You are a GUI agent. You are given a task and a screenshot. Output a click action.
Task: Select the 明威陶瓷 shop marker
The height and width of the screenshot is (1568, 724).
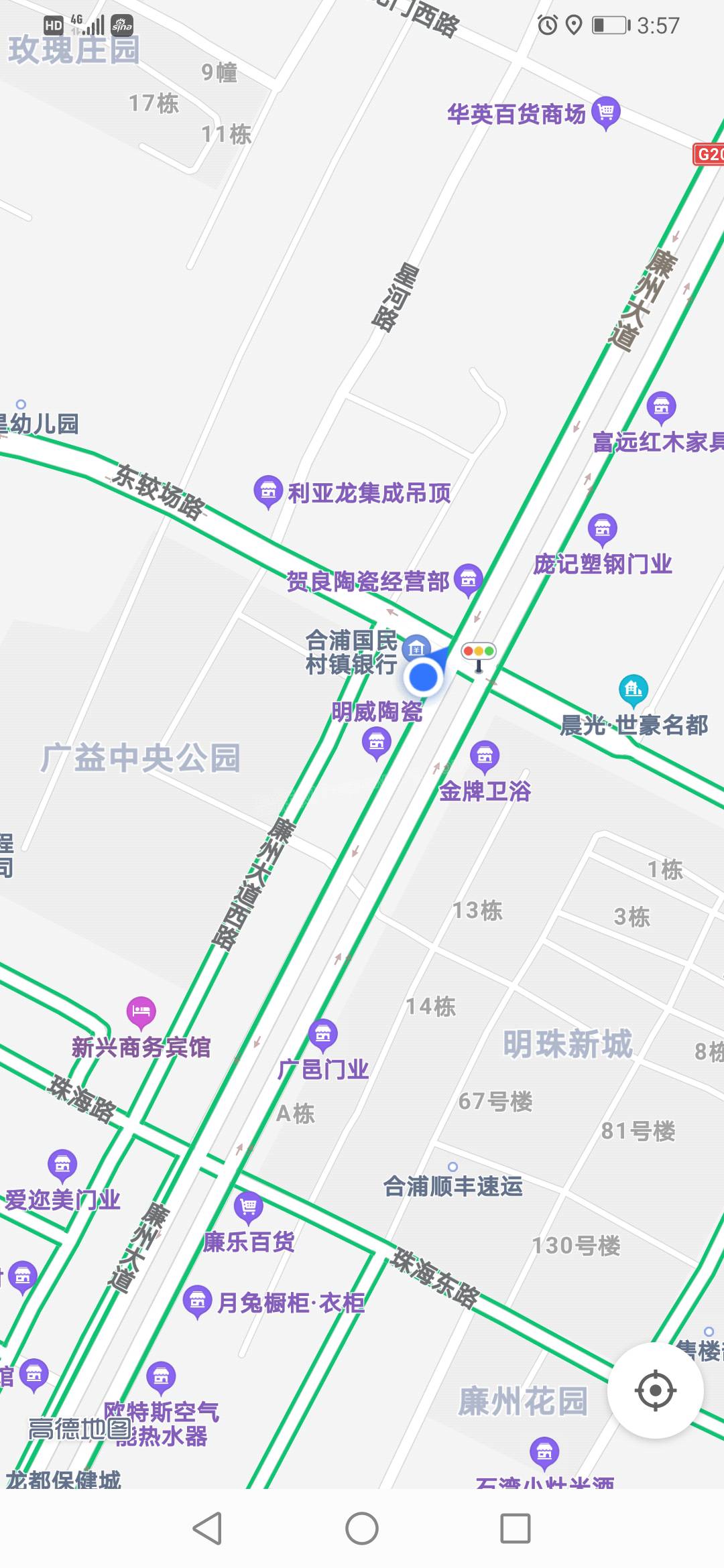tap(378, 742)
